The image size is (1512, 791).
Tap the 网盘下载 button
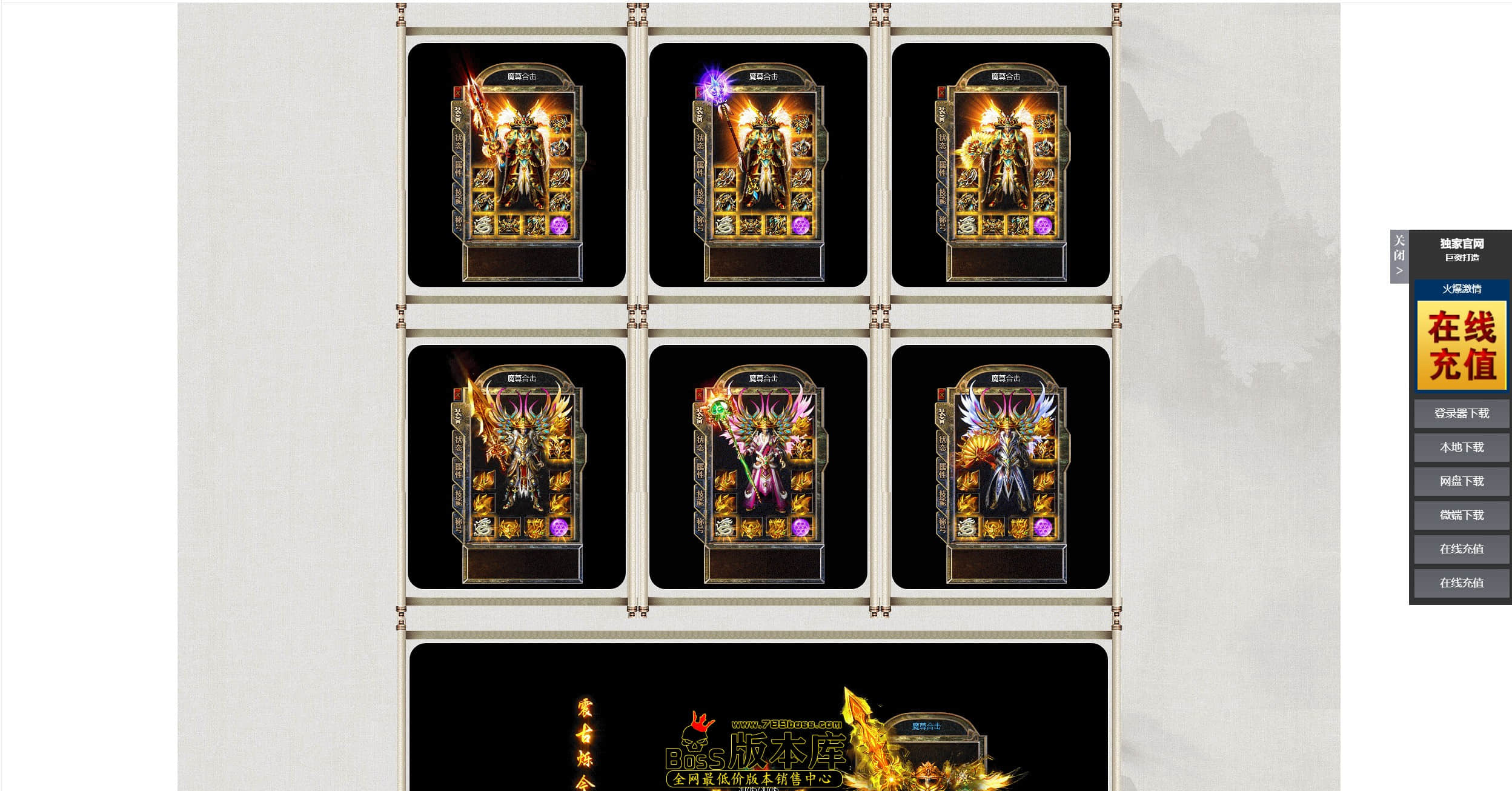(x=1461, y=481)
